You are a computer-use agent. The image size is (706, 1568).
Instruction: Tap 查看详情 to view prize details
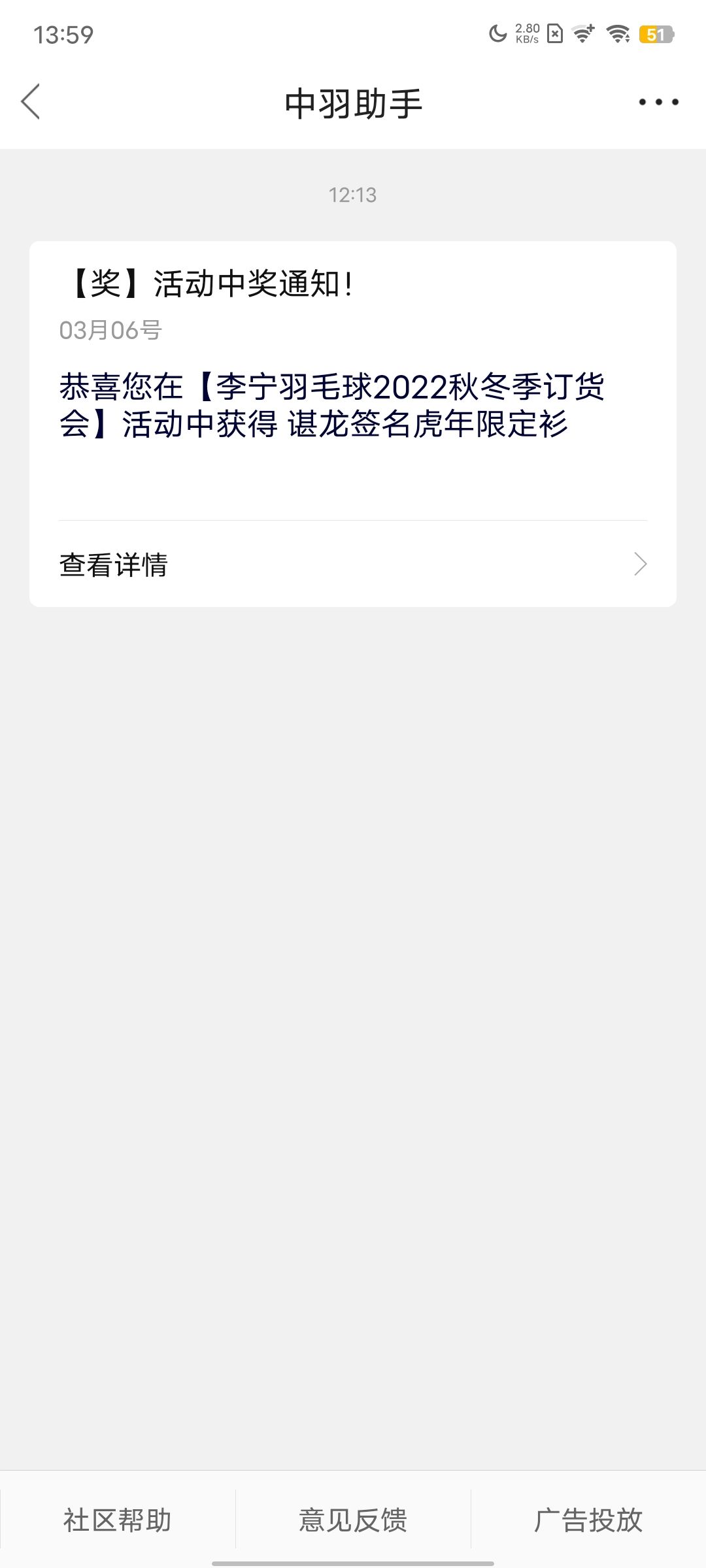click(353, 564)
